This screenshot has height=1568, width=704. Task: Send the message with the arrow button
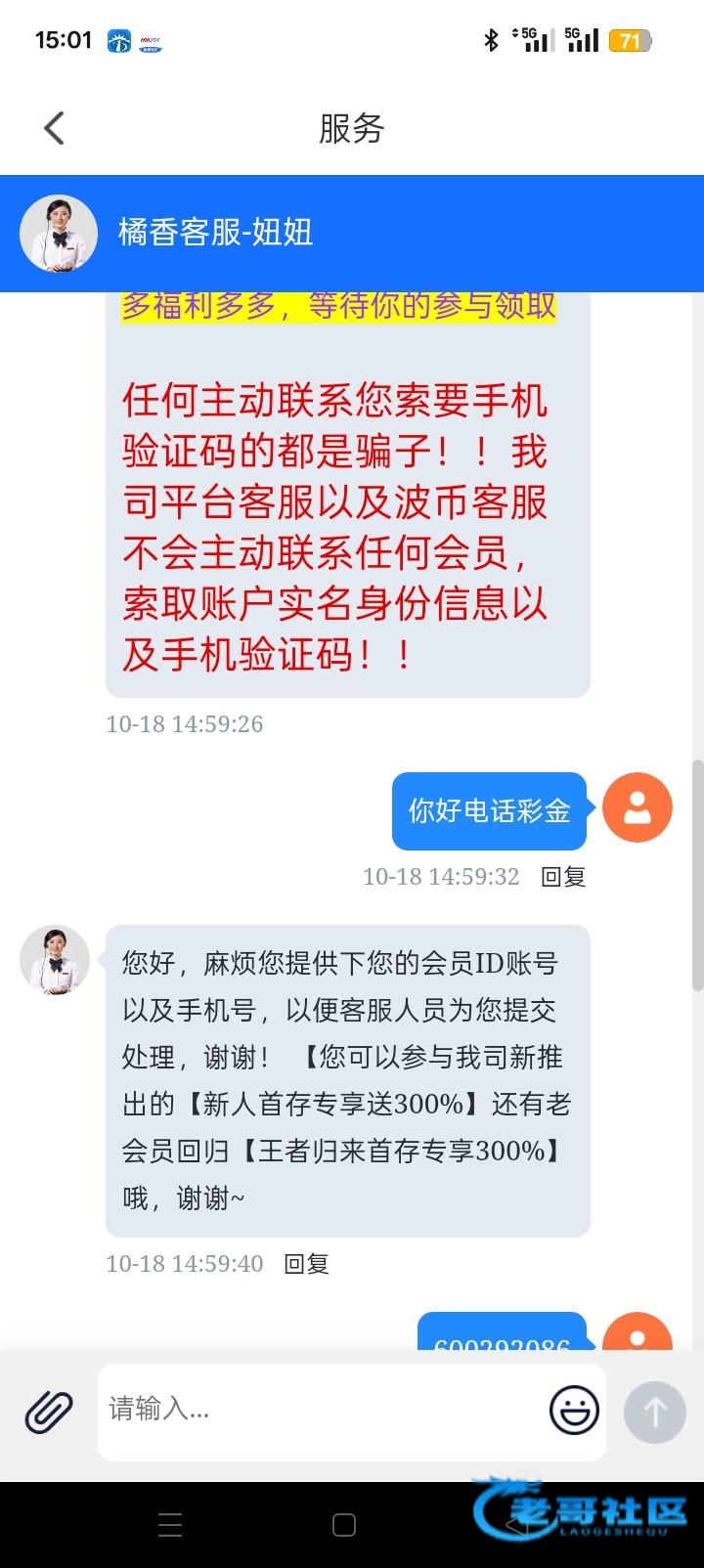click(654, 1412)
